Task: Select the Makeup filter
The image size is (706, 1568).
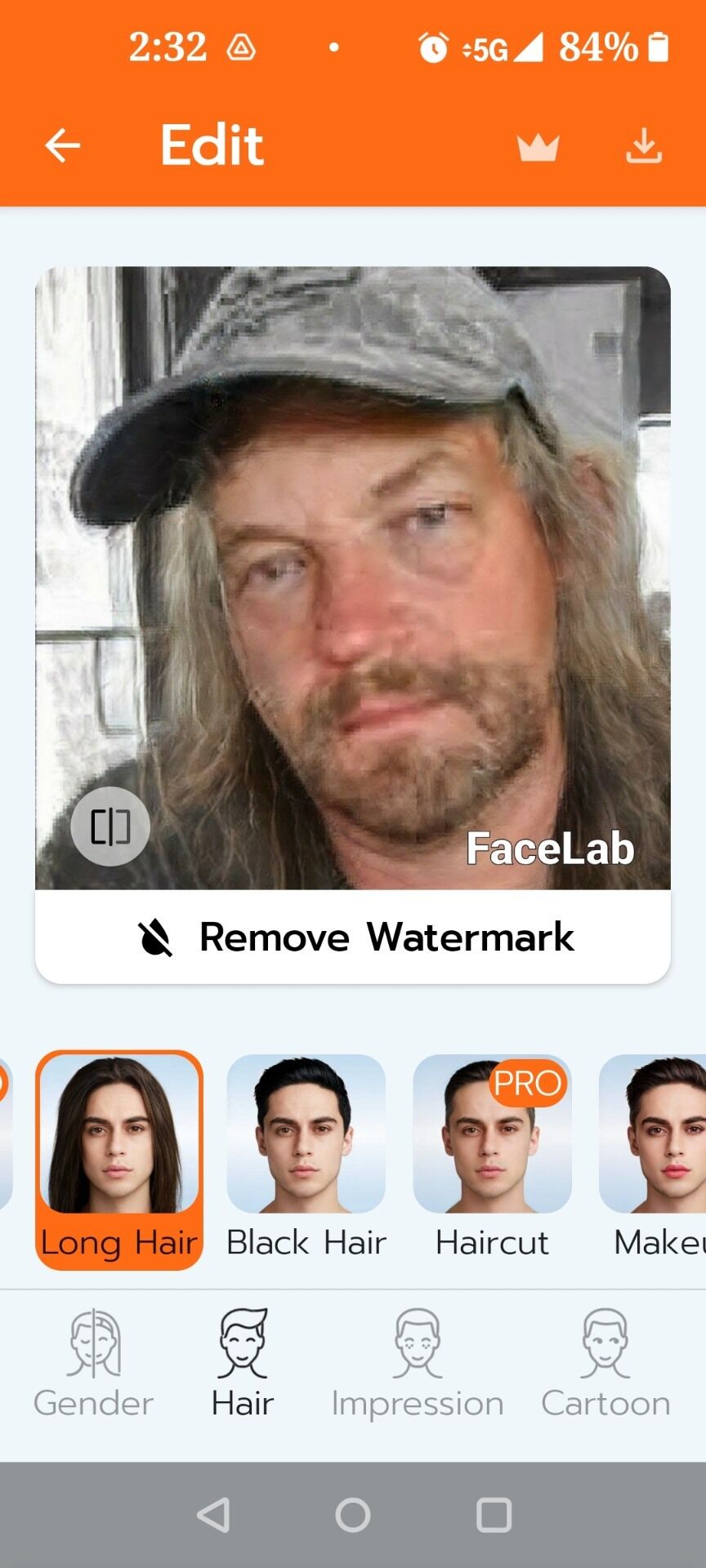Action: click(653, 1158)
